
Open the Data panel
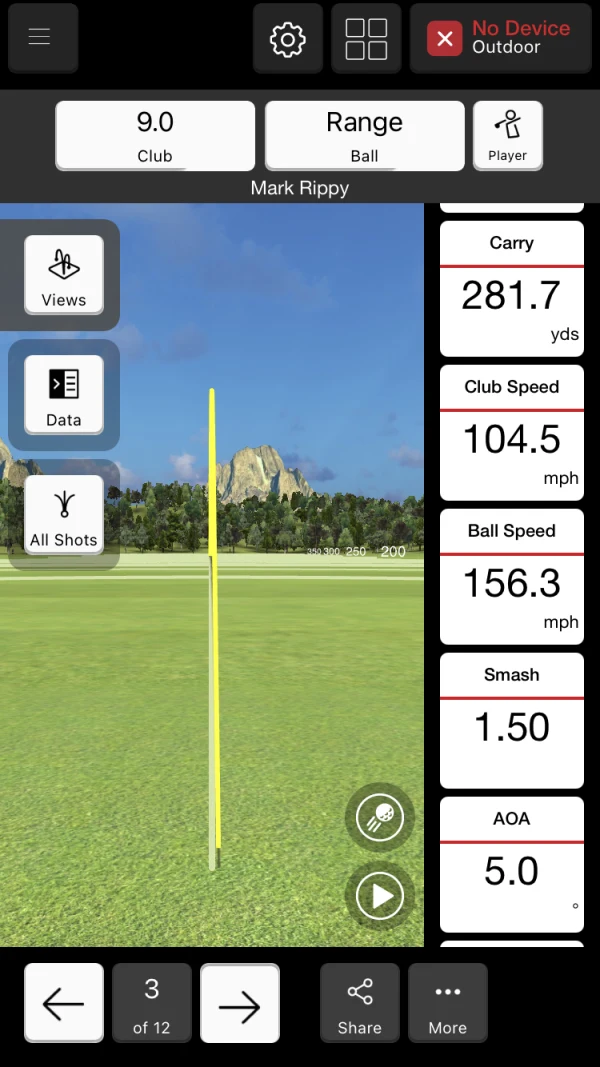[64, 395]
